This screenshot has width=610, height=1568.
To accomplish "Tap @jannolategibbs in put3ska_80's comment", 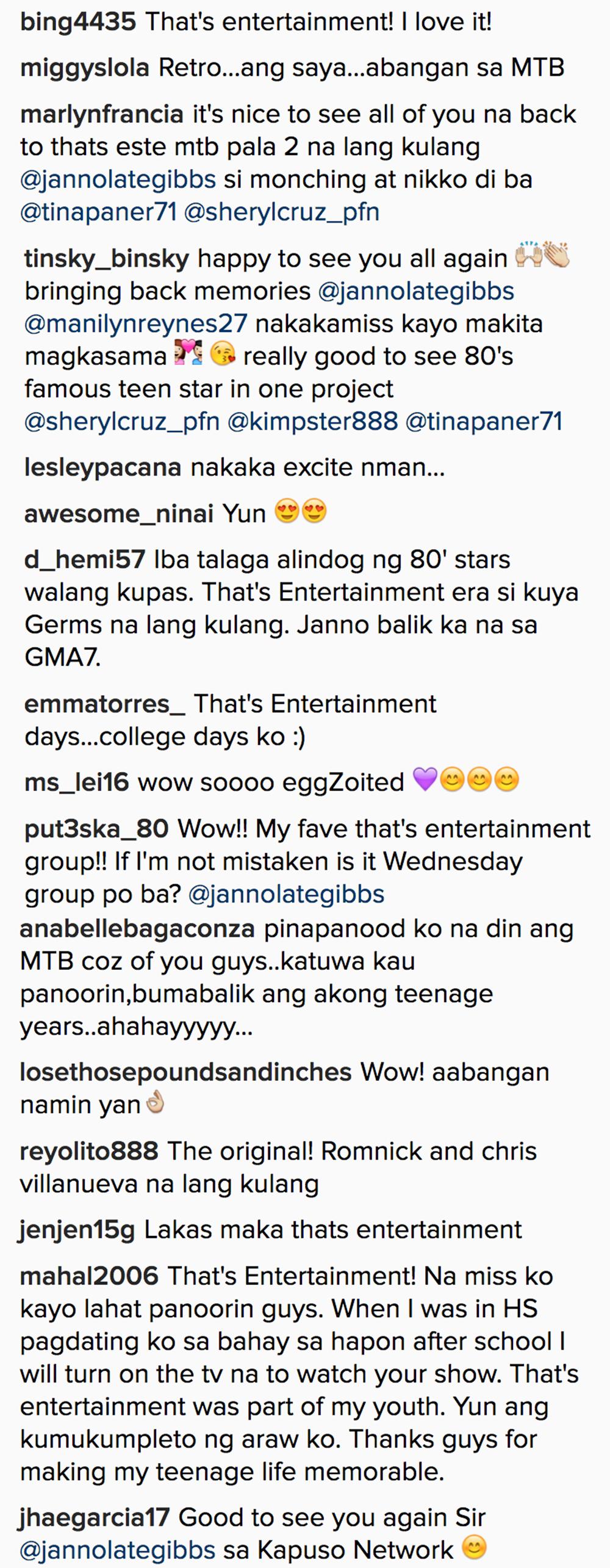I will [x=286, y=895].
